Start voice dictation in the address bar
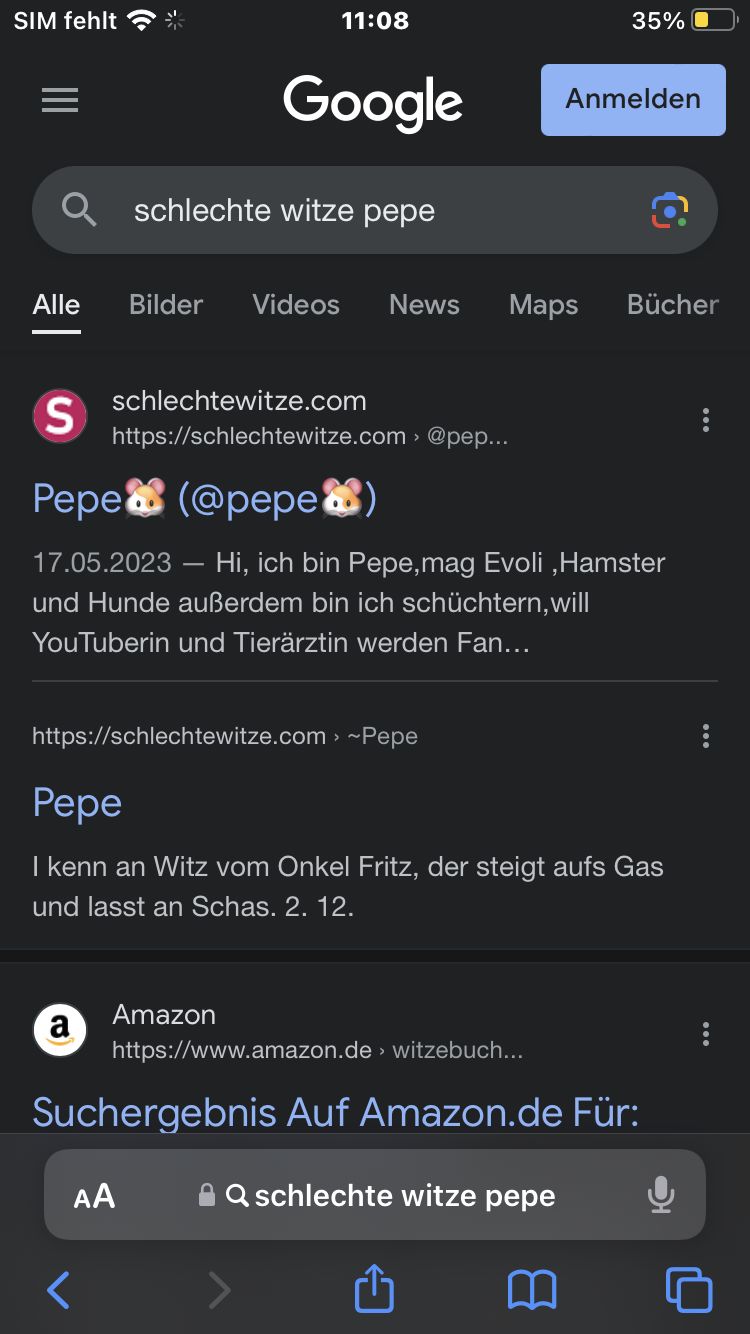The width and height of the screenshot is (750, 1334). tap(661, 1195)
